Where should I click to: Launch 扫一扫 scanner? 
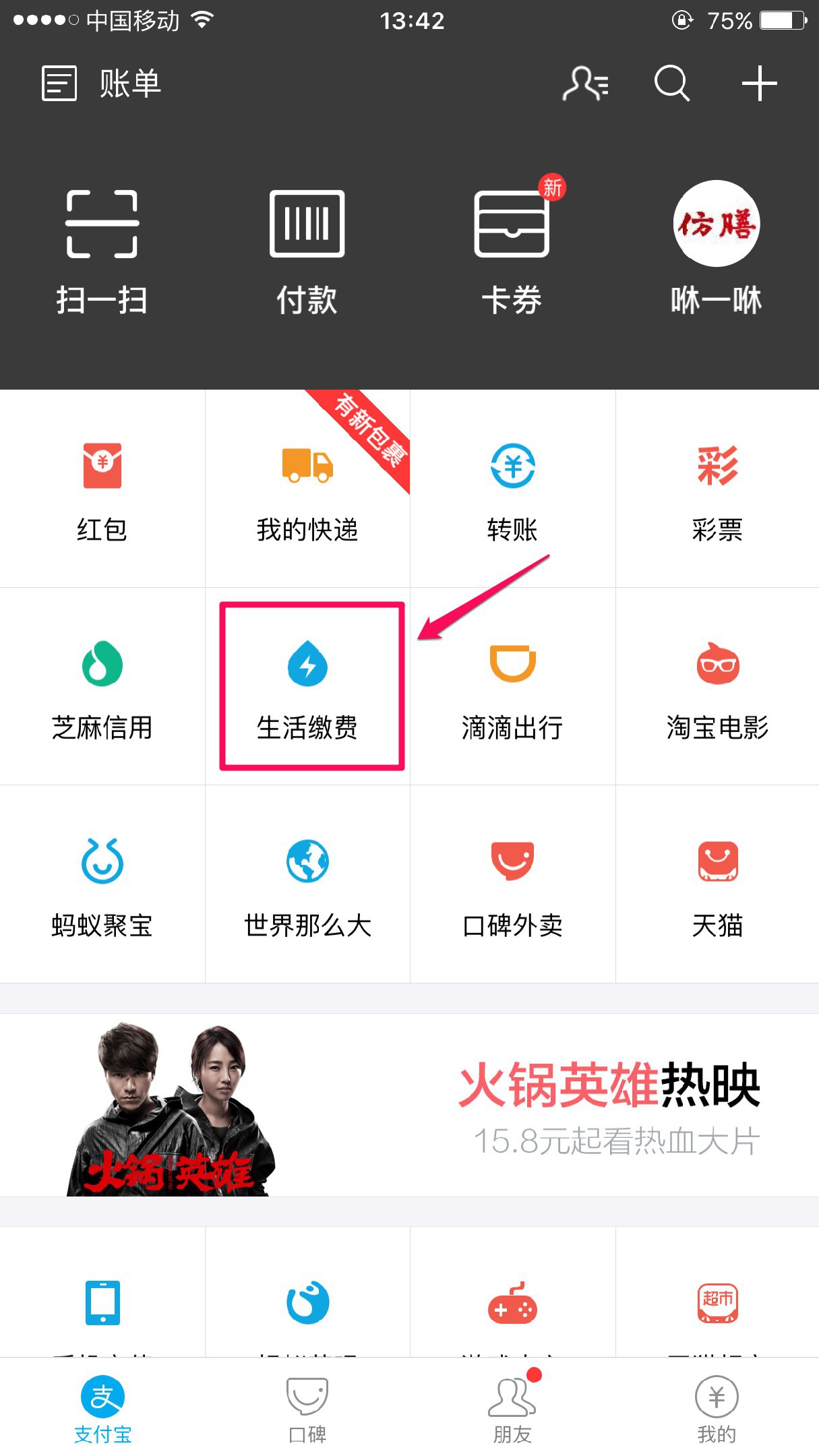(102, 249)
